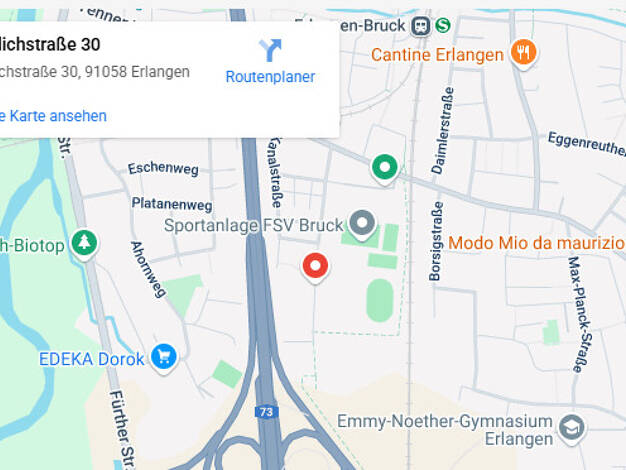Tap the red location pin
This screenshot has width=626, height=470.
click(x=315, y=268)
